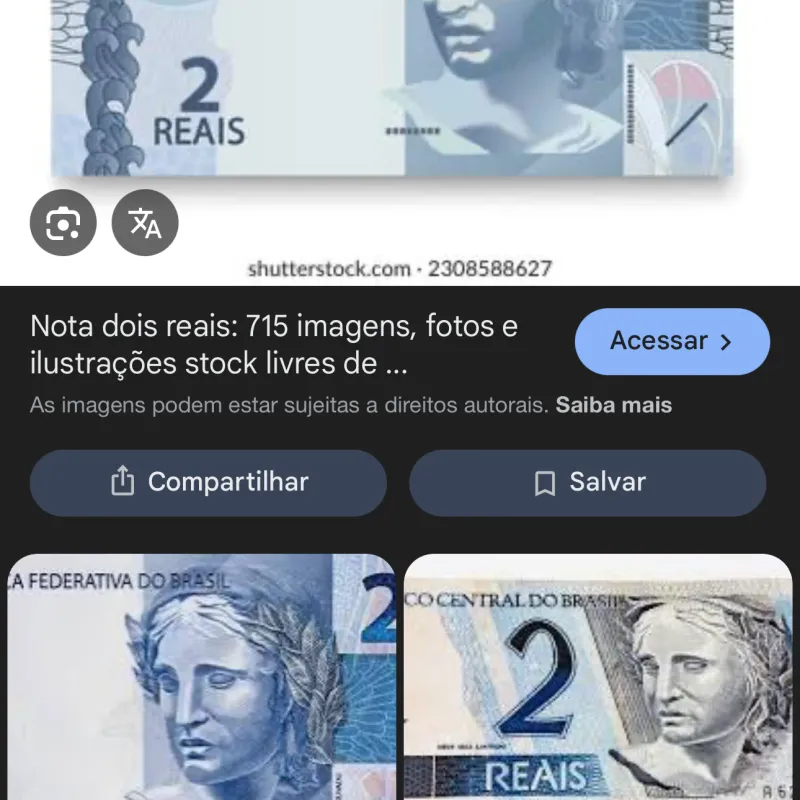
Task: Open the Saiba mais link
Action: (x=613, y=405)
